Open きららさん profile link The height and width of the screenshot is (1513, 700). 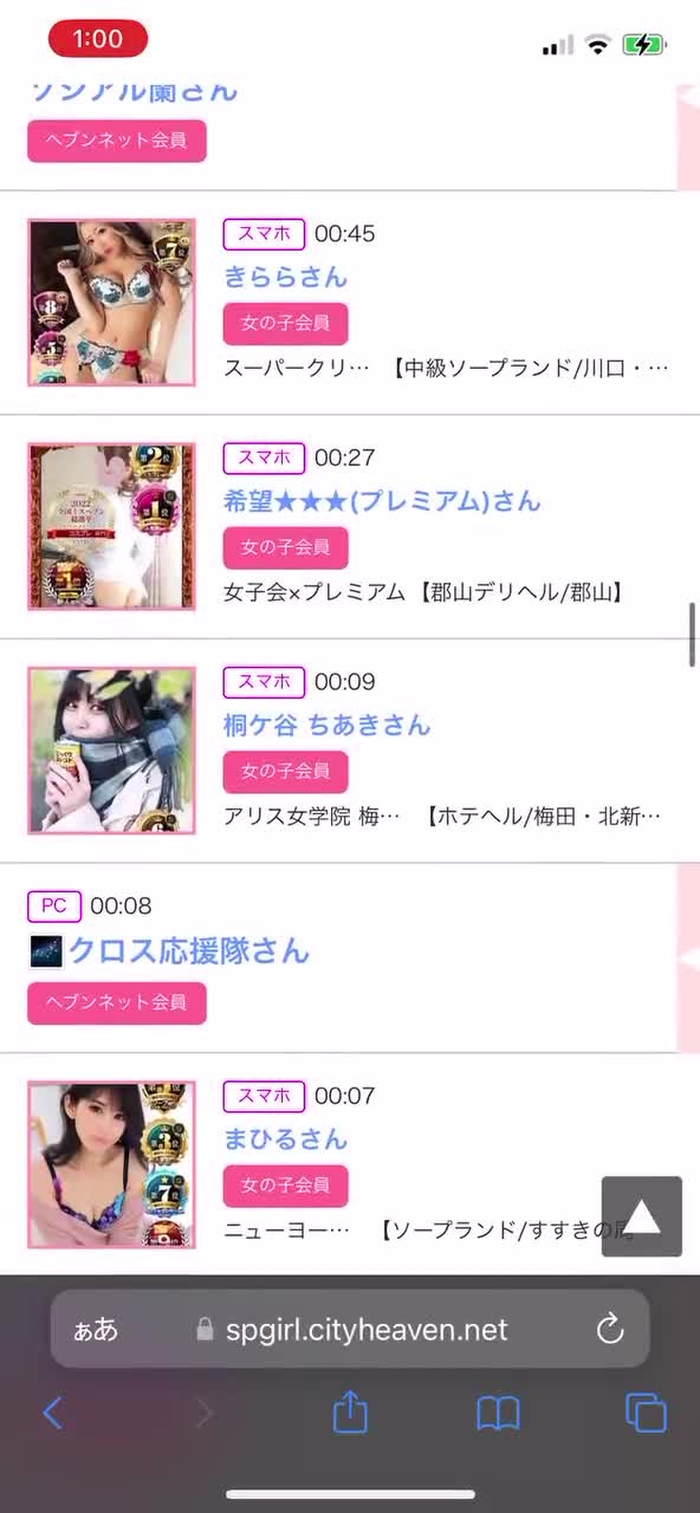pos(285,277)
